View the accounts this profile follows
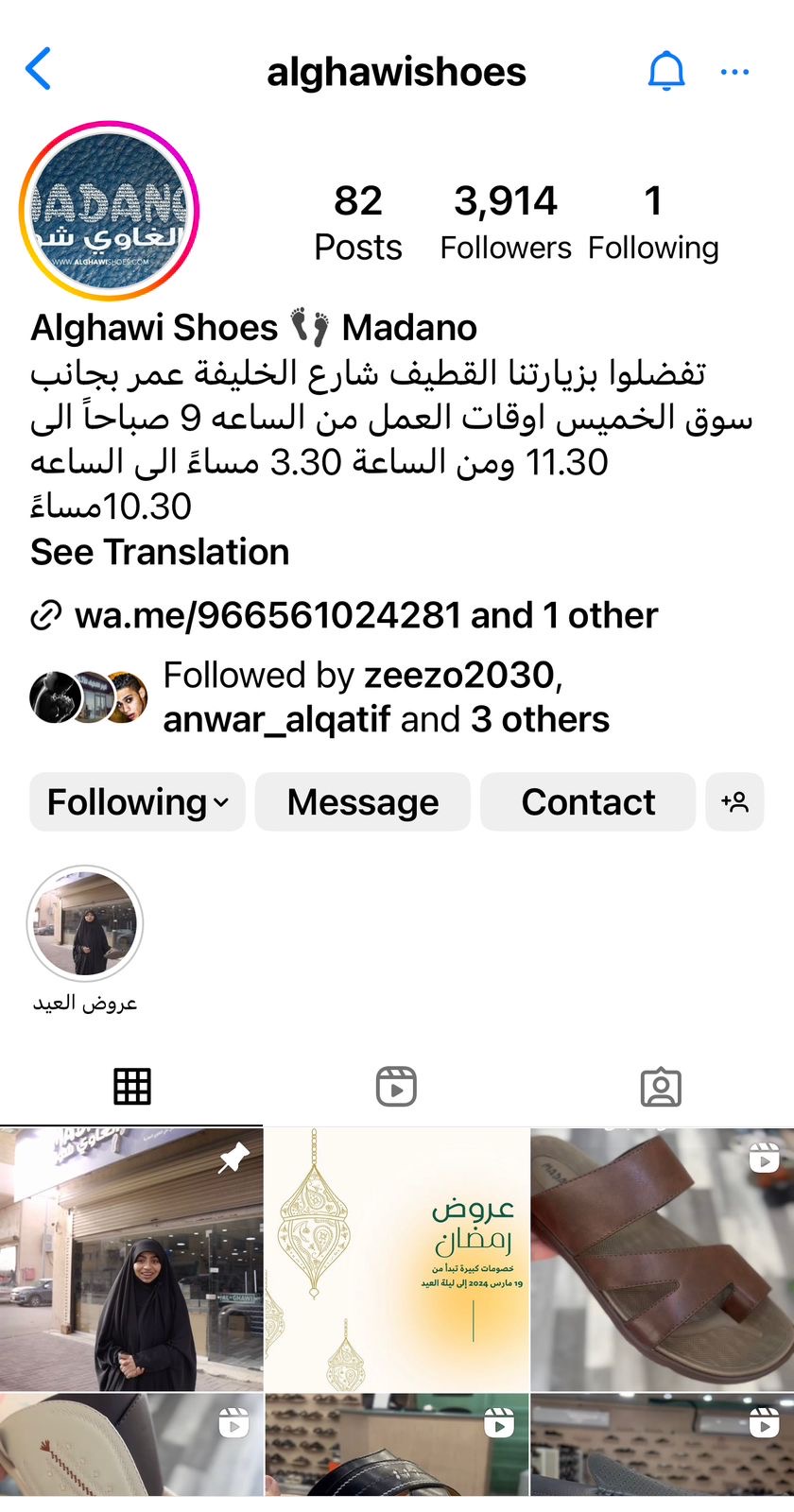This screenshot has height=1512, width=794. pyautogui.click(x=653, y=223)
